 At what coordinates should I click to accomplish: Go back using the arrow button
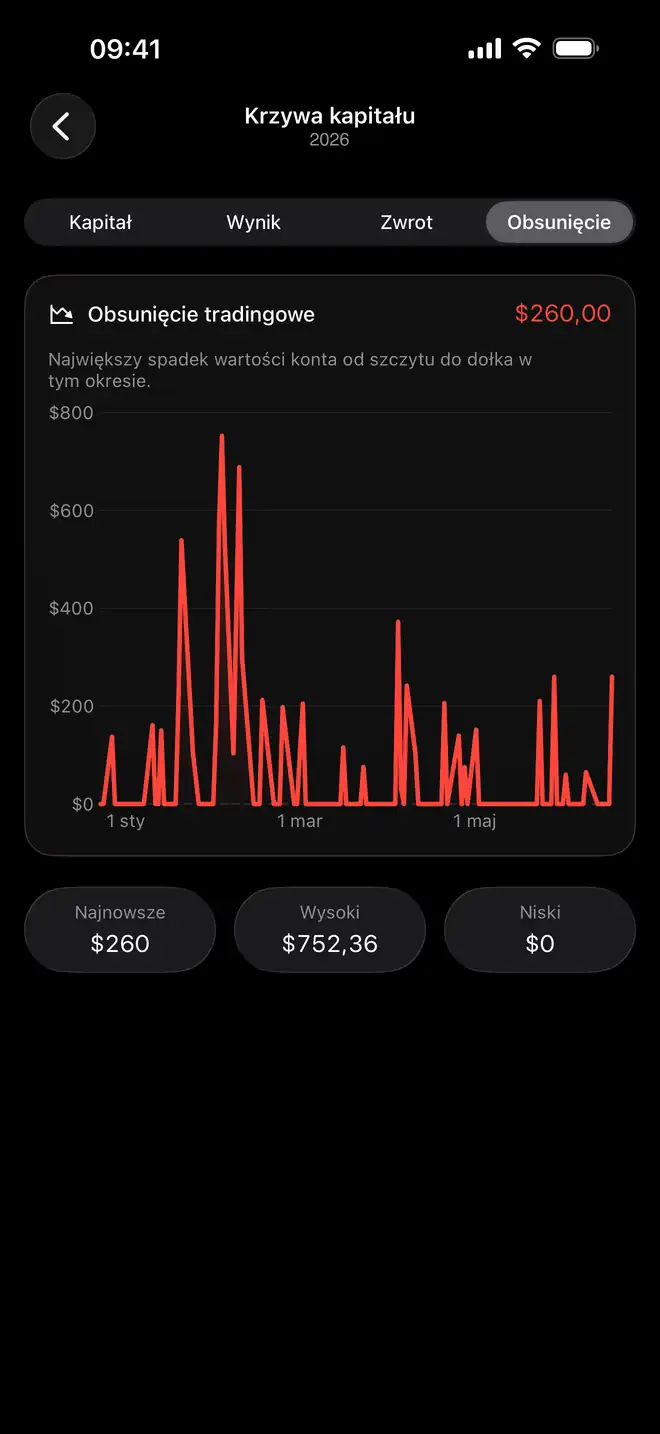pyautogui.click(x=63, y=127)
